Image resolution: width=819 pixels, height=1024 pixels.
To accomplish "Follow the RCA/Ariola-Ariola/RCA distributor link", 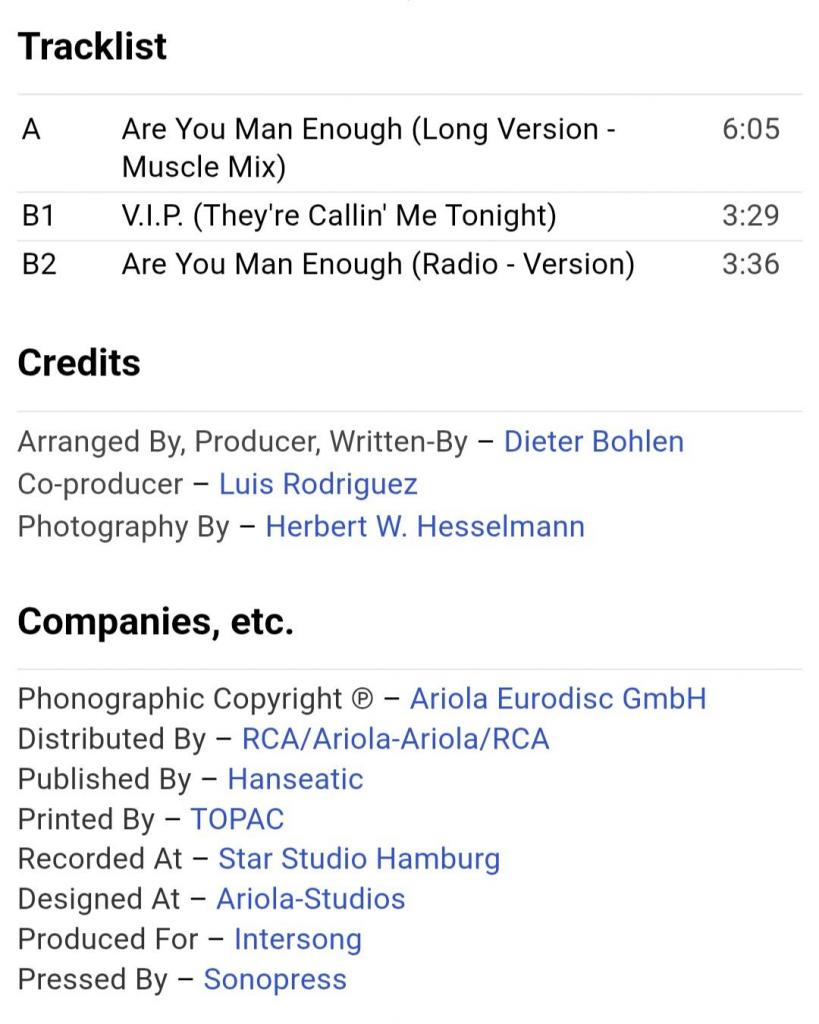I will 395,739.
